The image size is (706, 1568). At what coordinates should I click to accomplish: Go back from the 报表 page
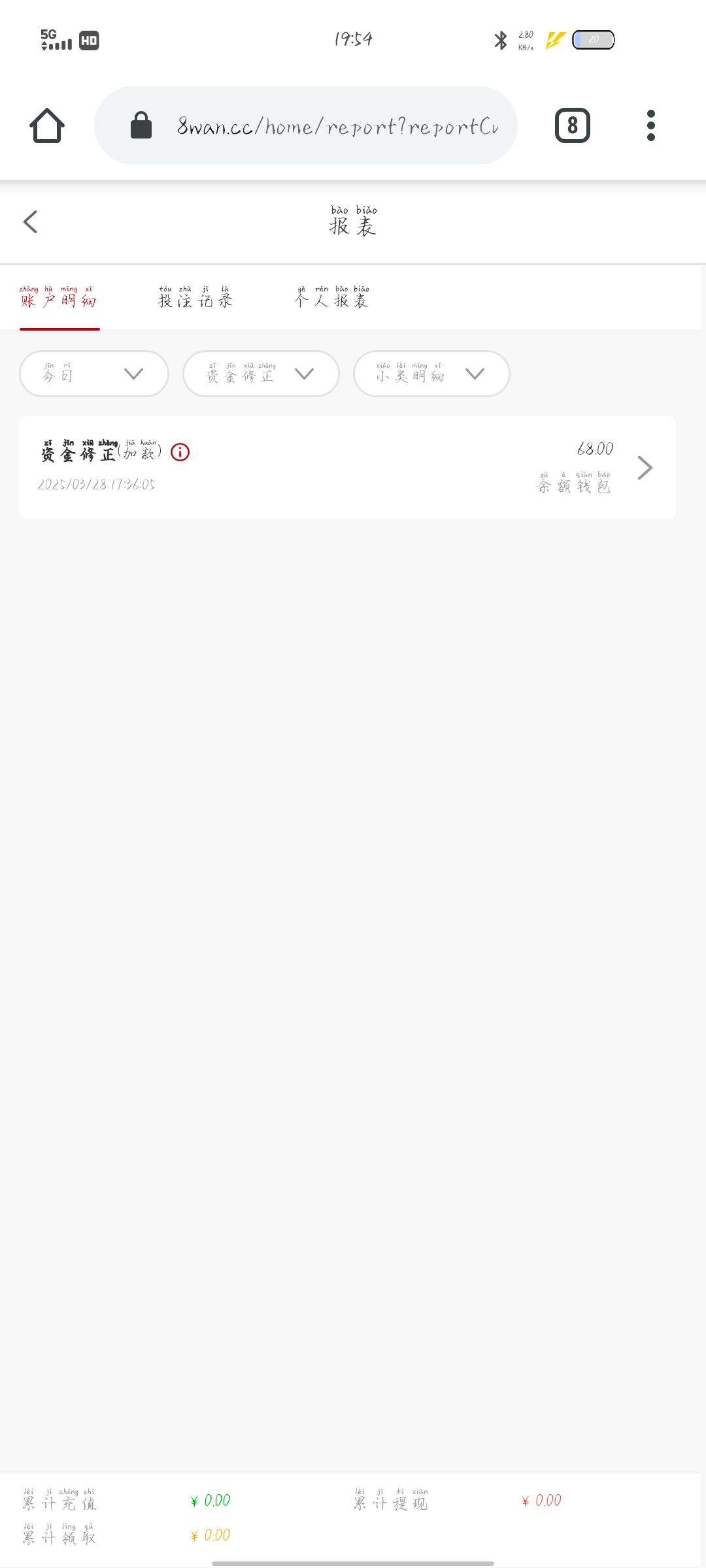coord(30,222)
